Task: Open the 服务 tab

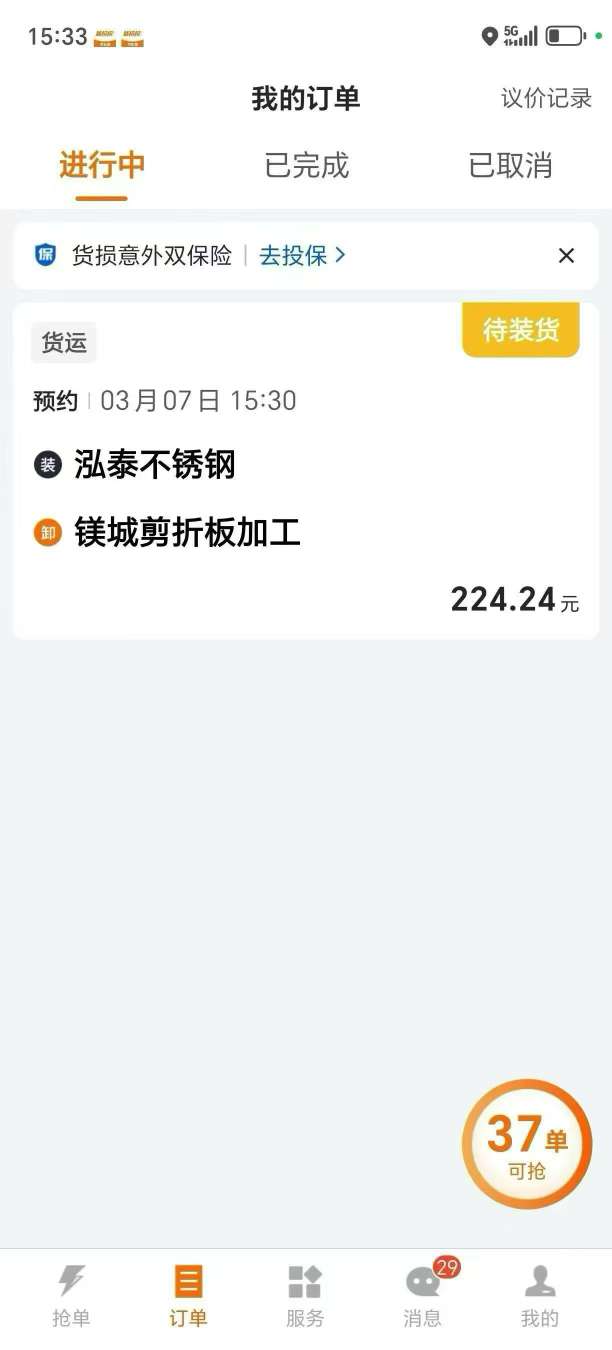Action: pos(305,1295)
